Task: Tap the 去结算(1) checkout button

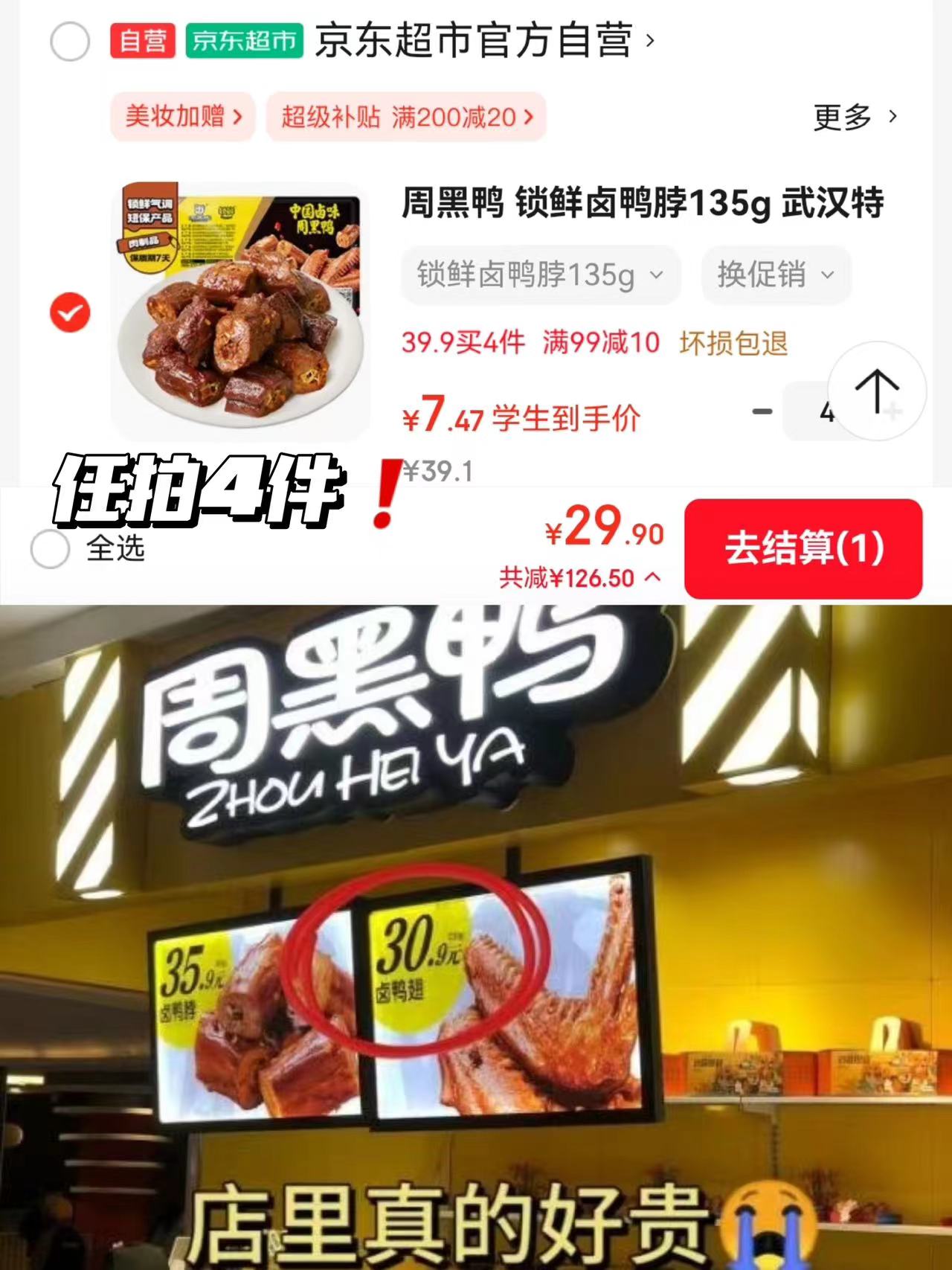Action: [x=806, y=548]
